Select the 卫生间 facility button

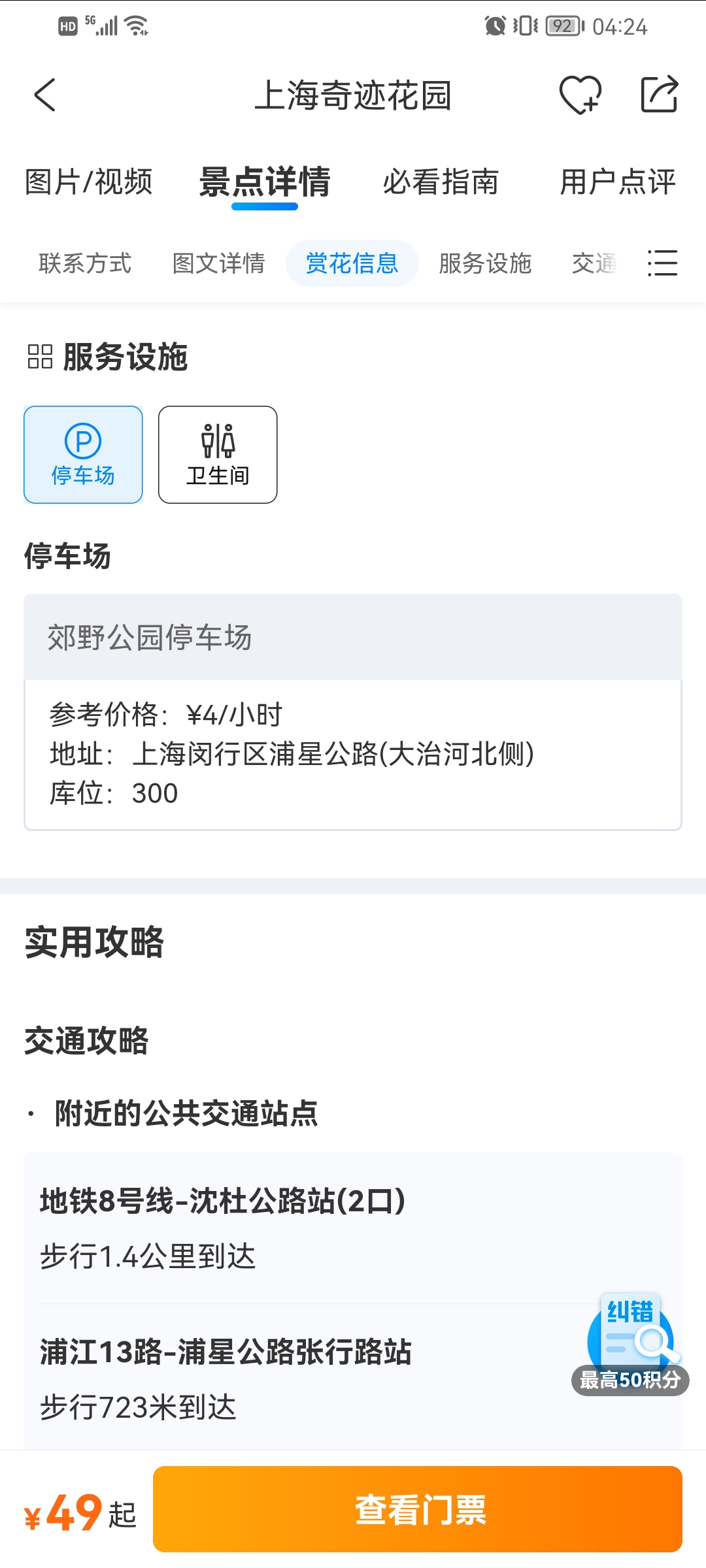pyautogui.click(x=218, y=455)
